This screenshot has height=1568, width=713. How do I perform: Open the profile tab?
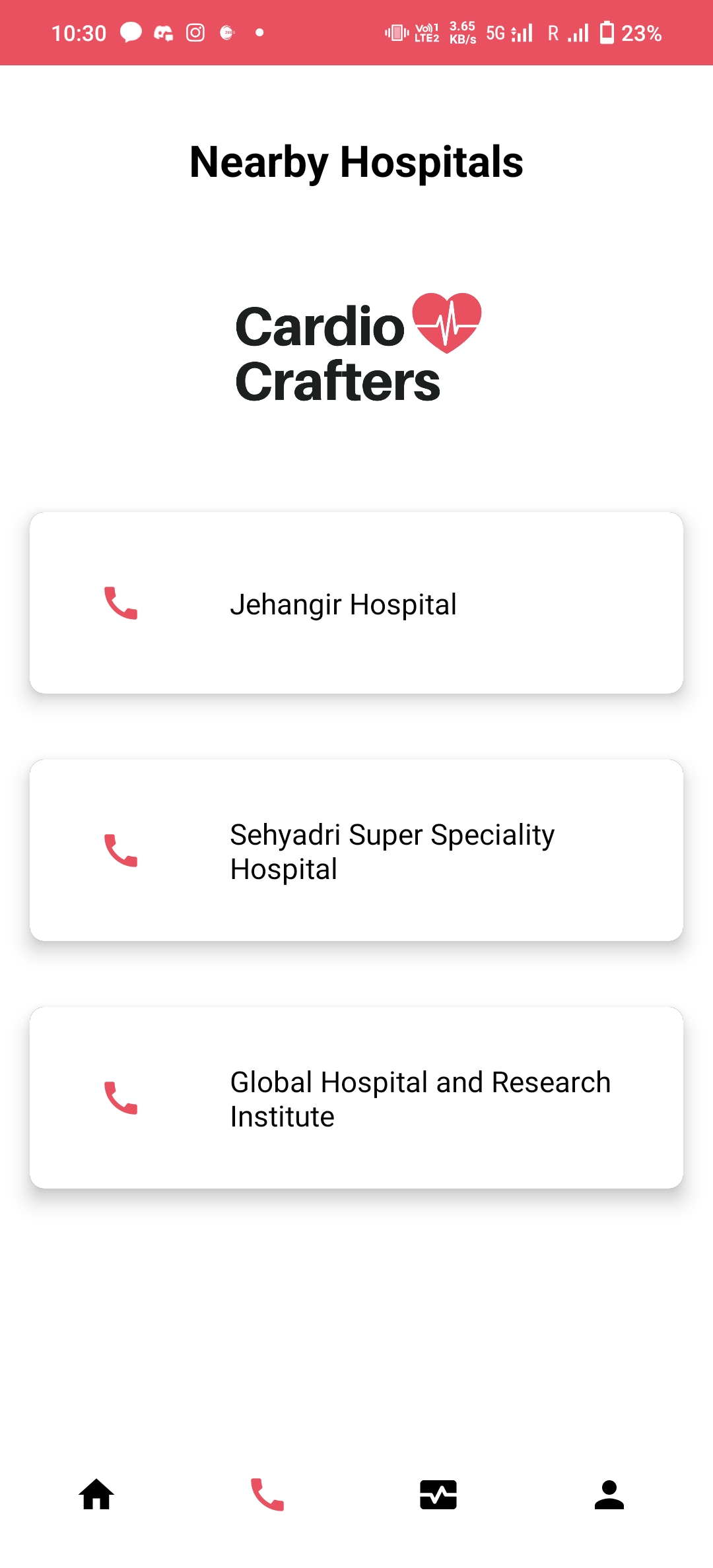point(609,1495)
